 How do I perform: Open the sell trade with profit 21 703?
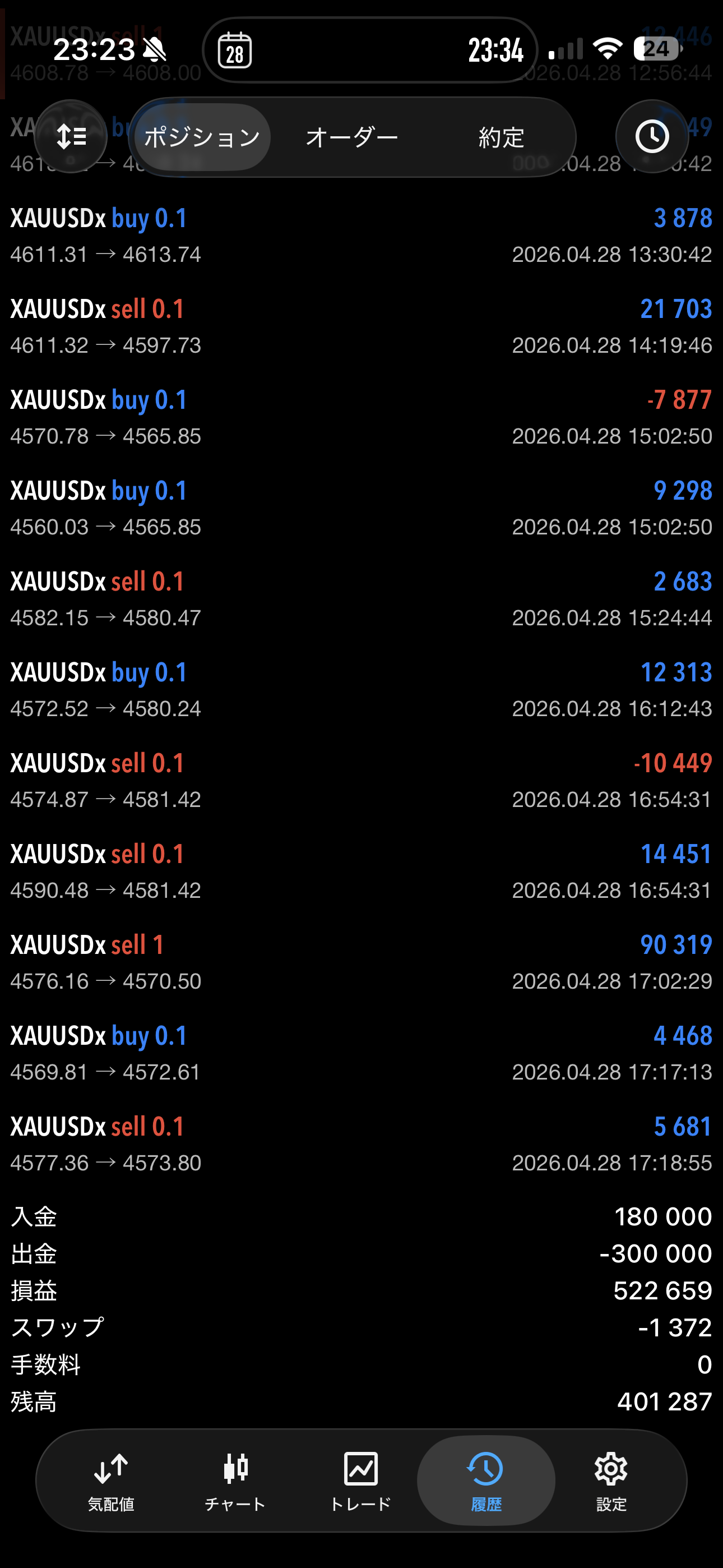(361, 326)
